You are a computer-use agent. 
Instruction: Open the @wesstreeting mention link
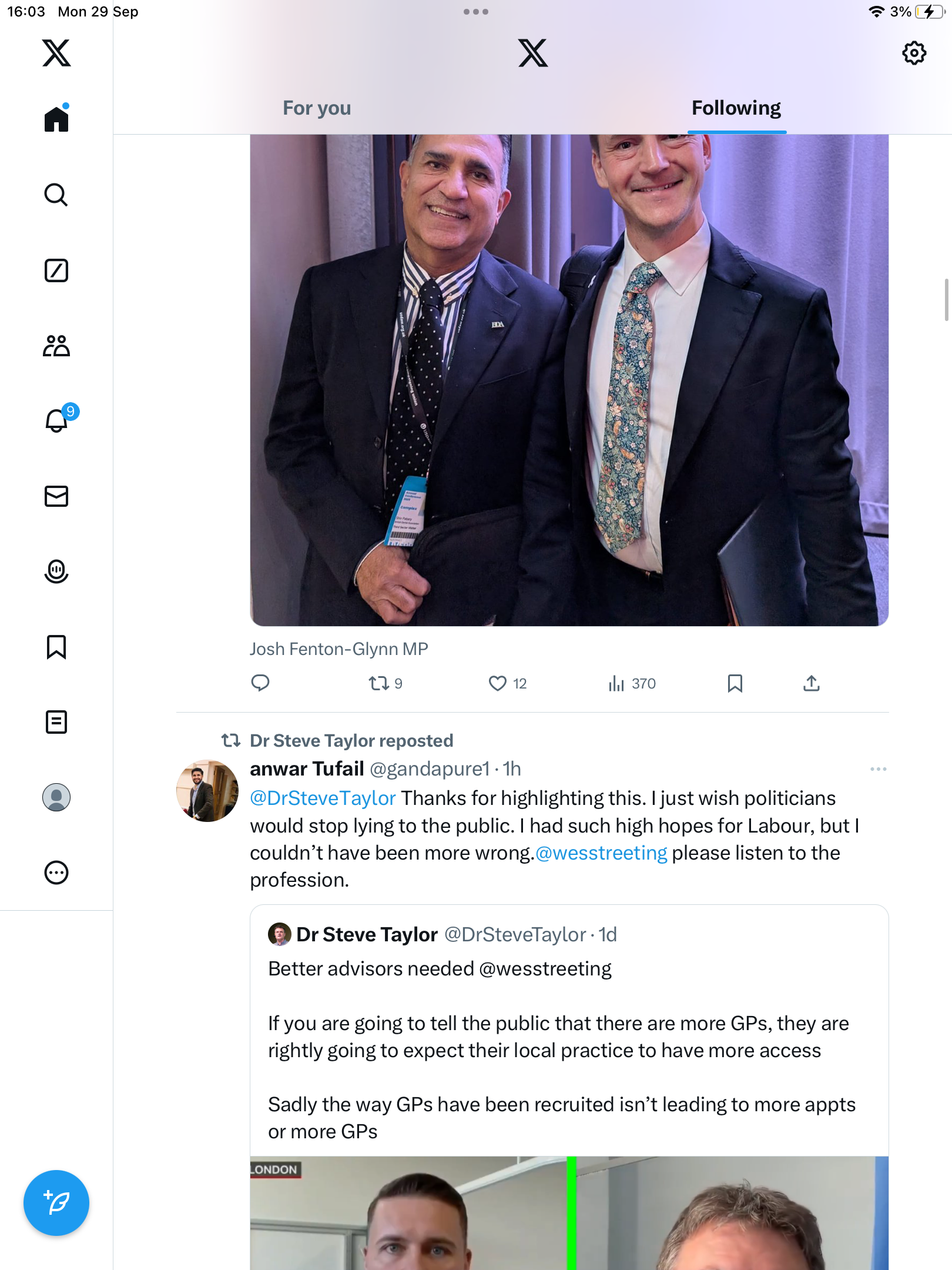[601, 853]
